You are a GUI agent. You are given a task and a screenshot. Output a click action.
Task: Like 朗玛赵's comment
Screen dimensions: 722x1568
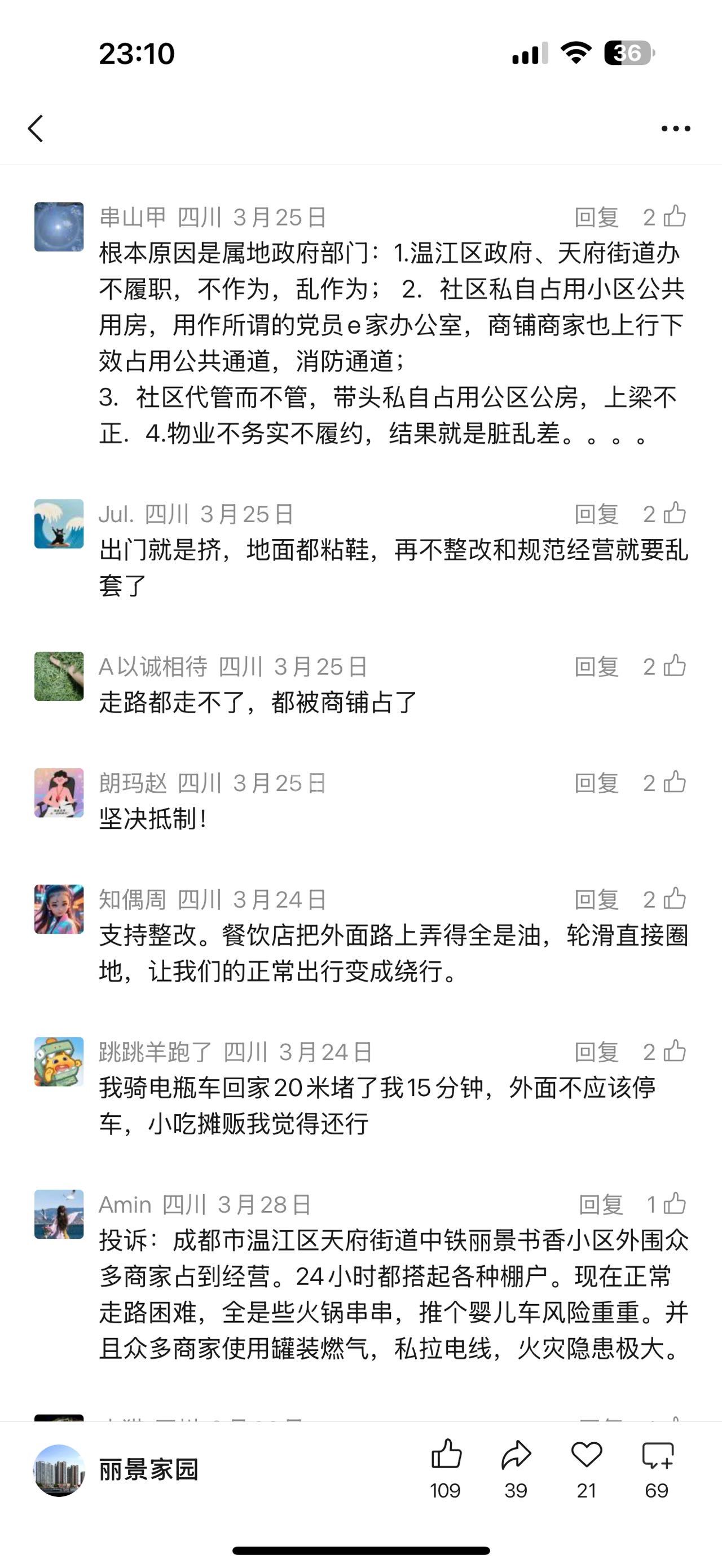tap(674, 782)
